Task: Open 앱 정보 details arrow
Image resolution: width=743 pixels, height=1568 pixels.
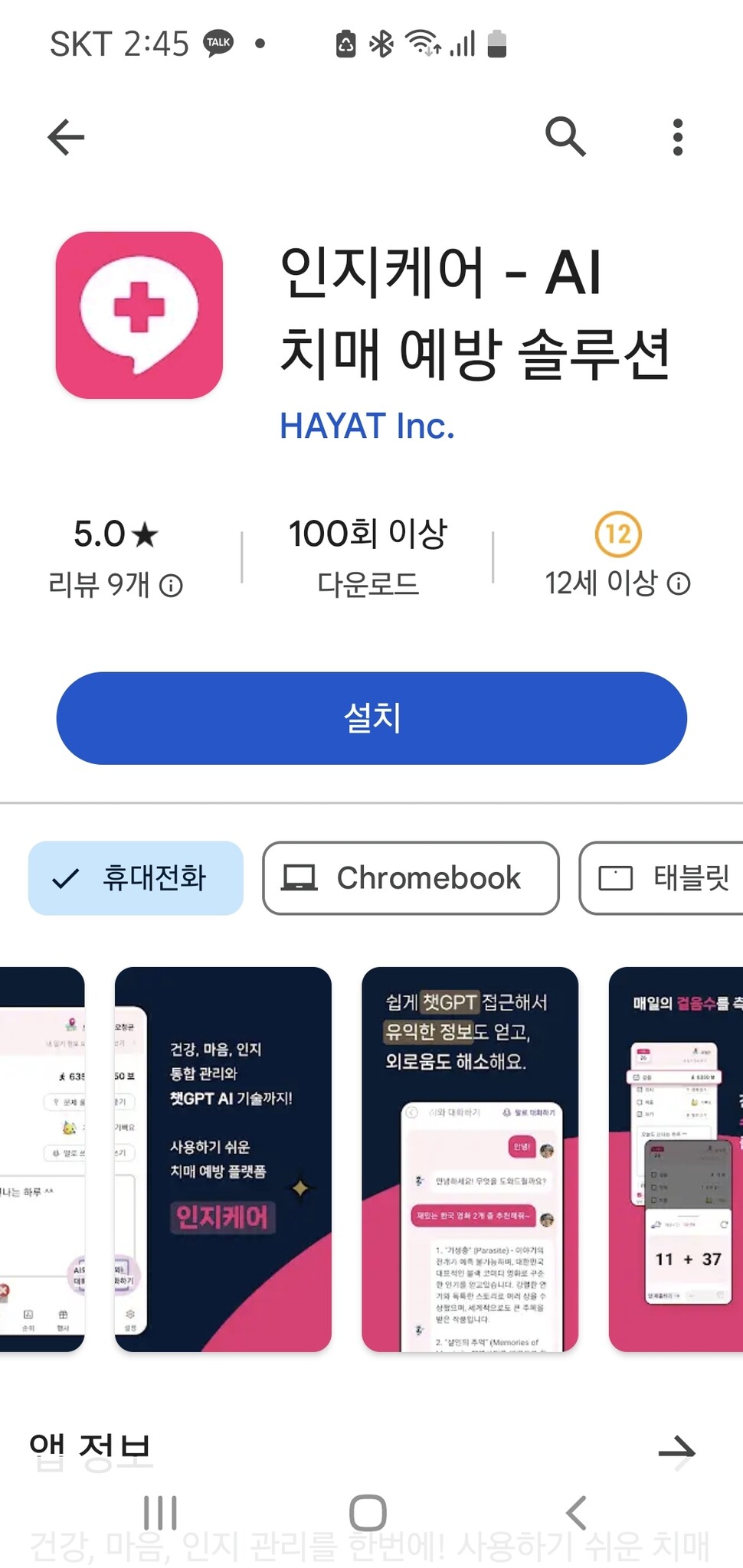Action: [x=676, y=1449]
